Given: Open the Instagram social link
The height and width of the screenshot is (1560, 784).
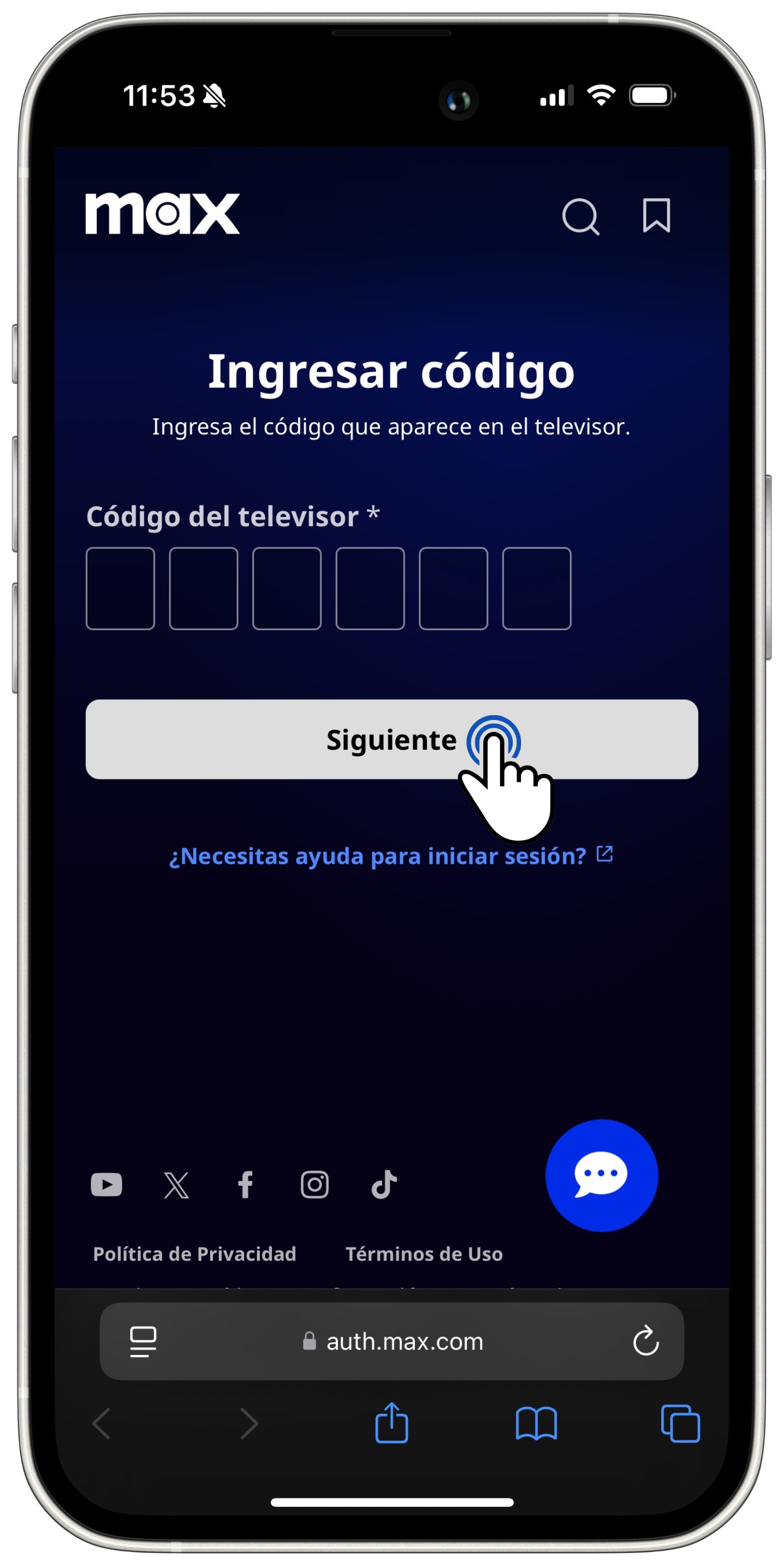Looking at the screenshot, I should click(315, 1184).
